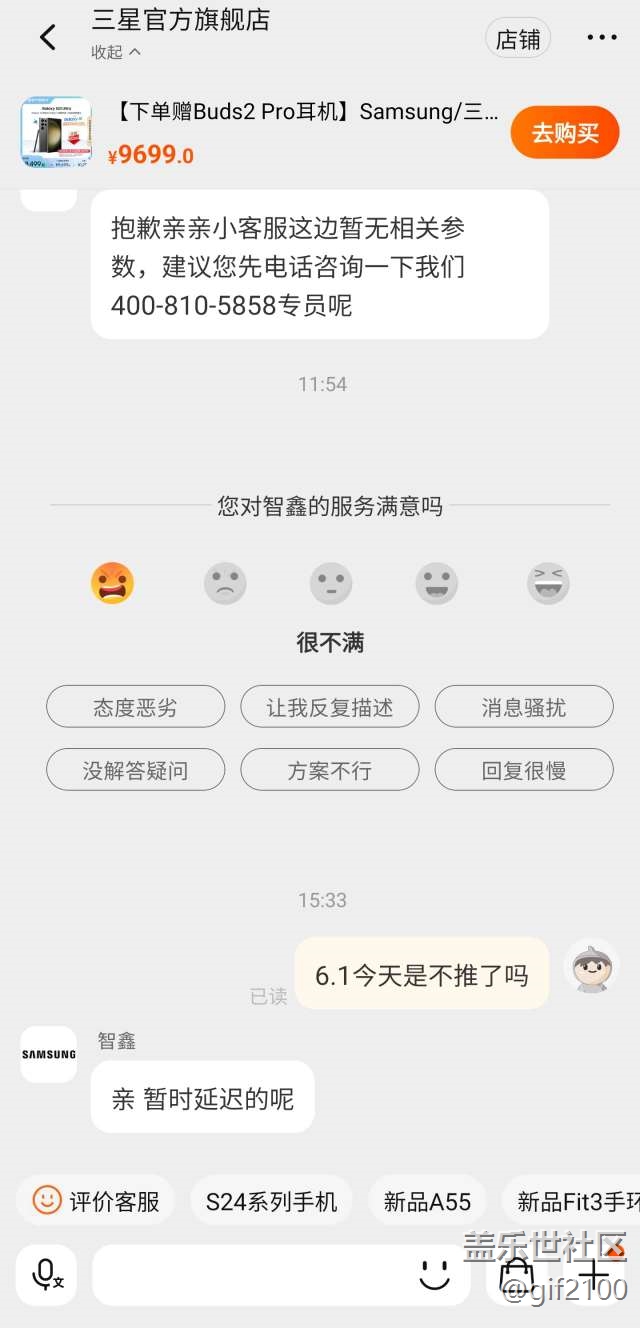The width and height of the screenshot is (640, 1328).
Task: Tap the voice input microphone icon
Action: click(x=46, y=1275)
